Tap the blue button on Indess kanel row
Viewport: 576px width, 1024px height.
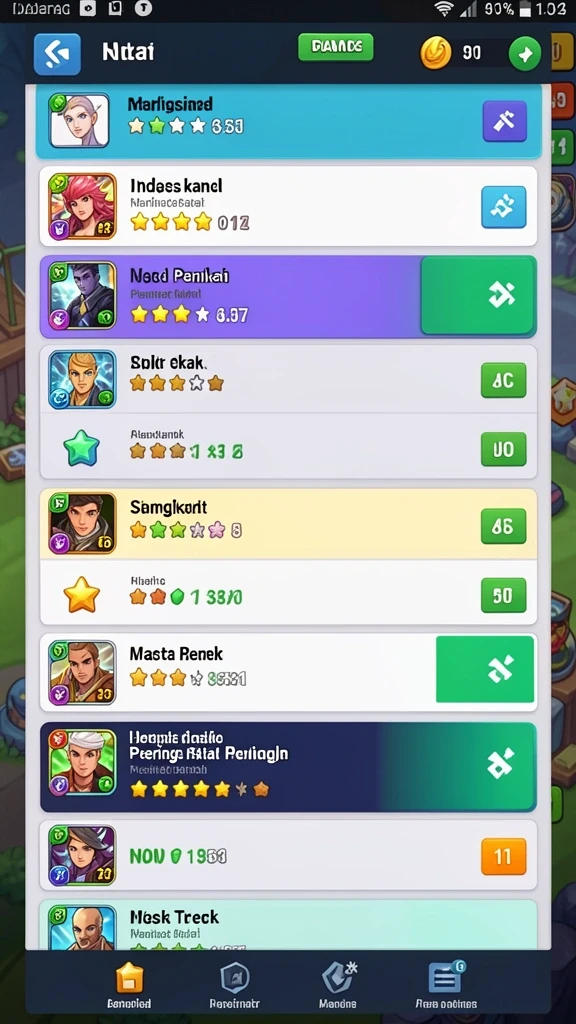504,207
